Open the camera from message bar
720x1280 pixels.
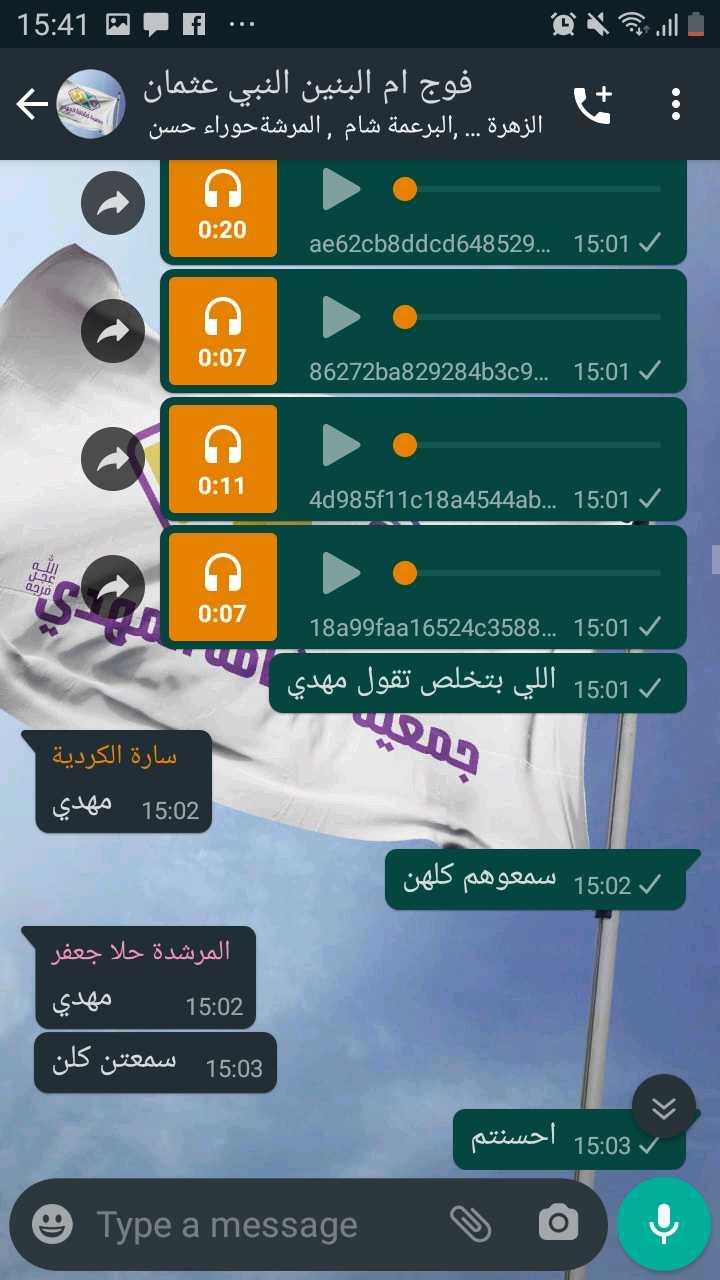tap(558, 1224)
